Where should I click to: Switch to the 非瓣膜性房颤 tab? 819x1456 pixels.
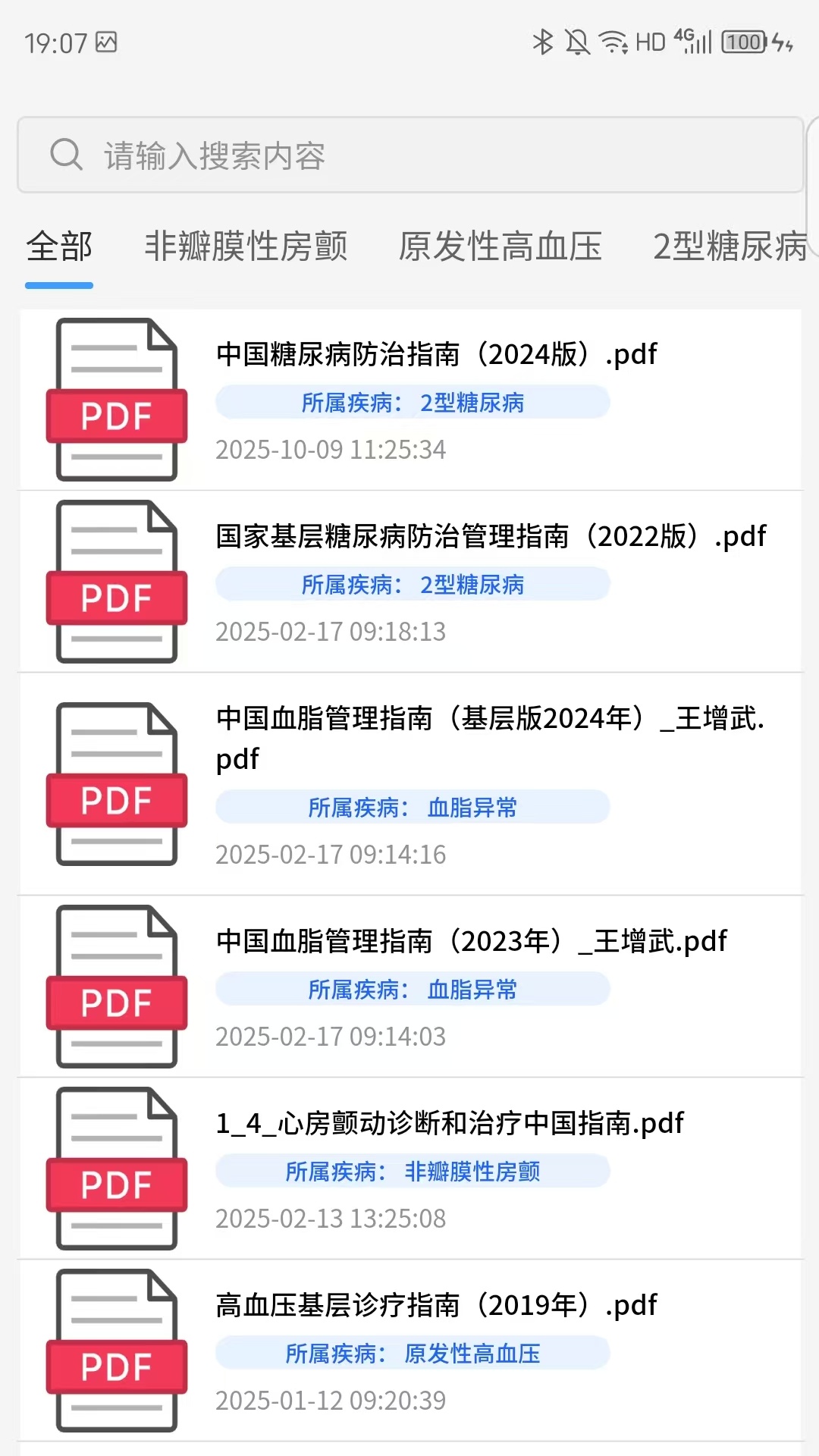(x=246, y=247)
